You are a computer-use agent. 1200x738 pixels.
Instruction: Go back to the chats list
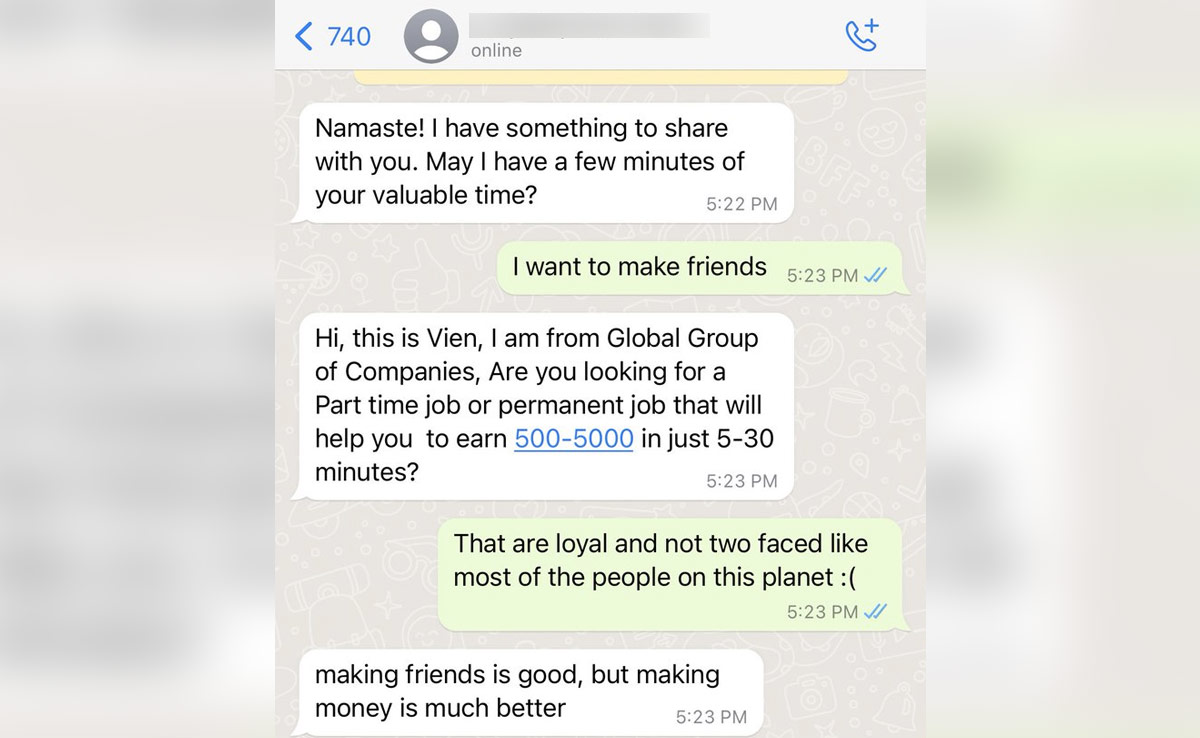pos(332,37)
